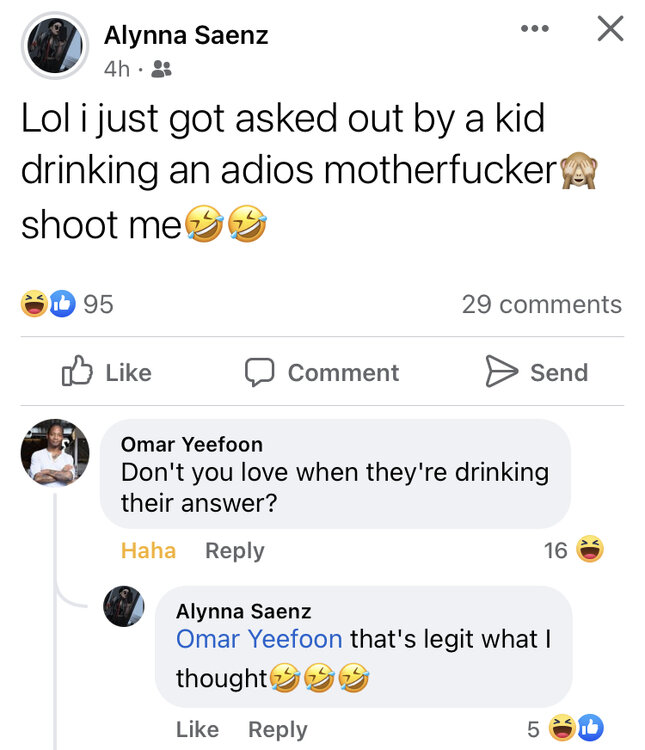Send the post to someone
This screenshot has height=750, width=645.
pyautogui.click(x=537, y=373)
